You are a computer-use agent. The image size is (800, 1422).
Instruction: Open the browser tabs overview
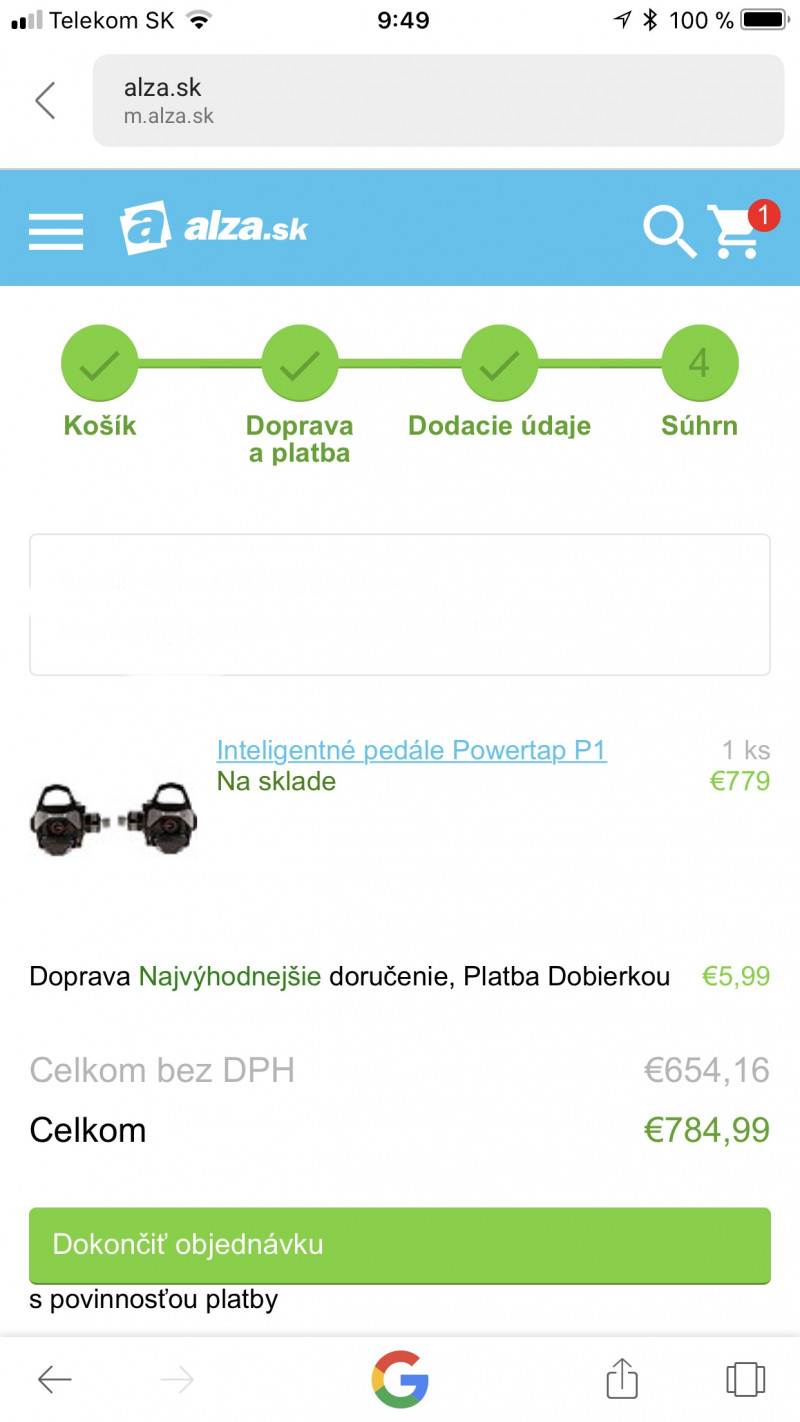tap(745, 1380)
